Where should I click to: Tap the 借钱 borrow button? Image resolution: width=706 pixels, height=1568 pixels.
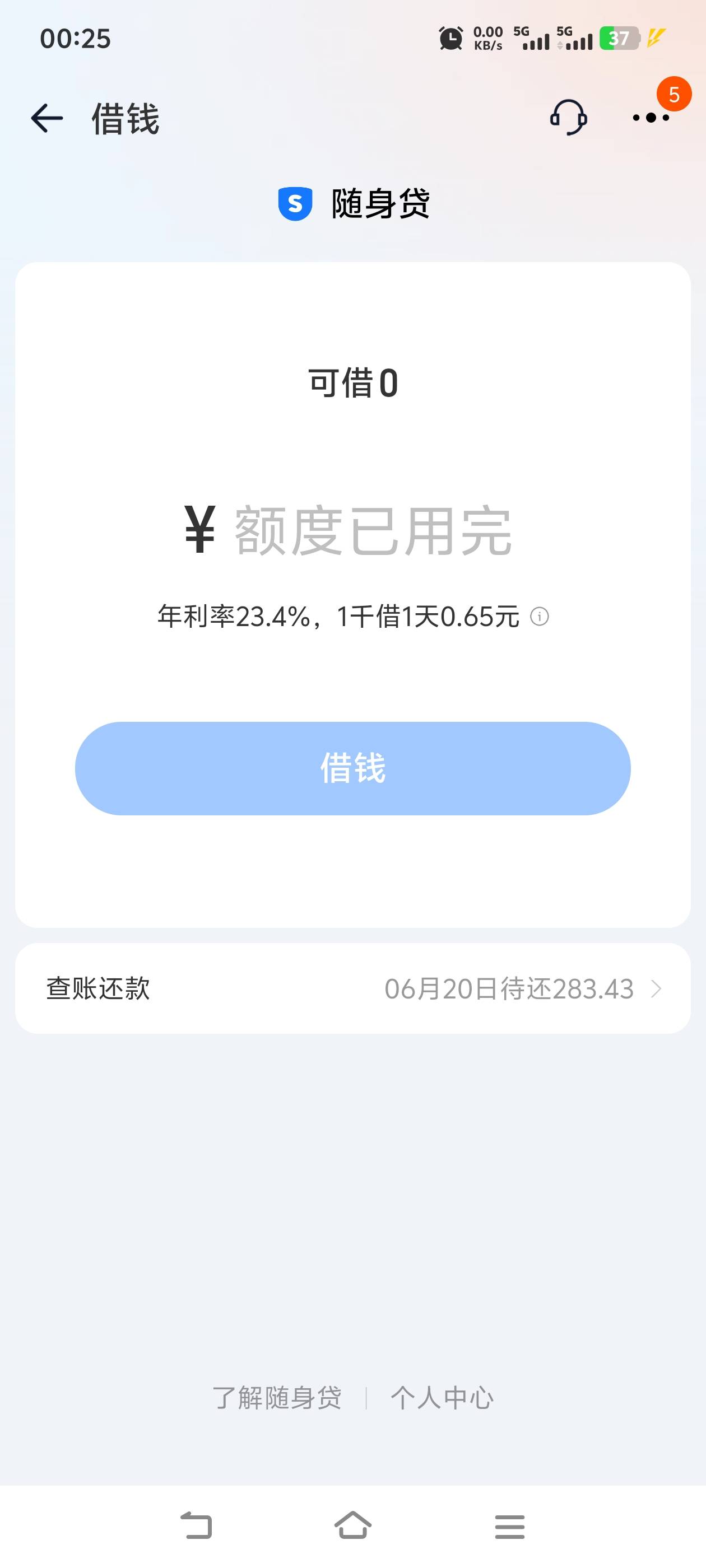coord(352,768)
